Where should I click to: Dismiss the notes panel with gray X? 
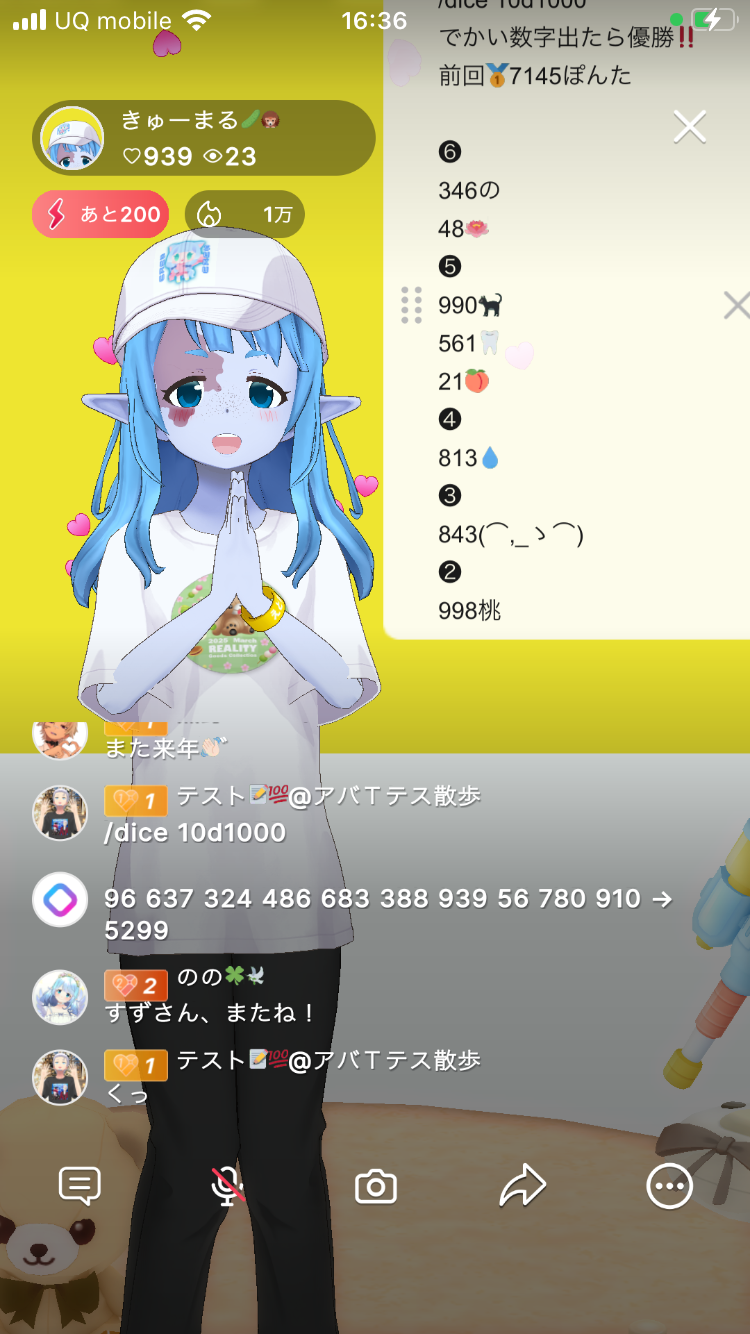[737, 305]
